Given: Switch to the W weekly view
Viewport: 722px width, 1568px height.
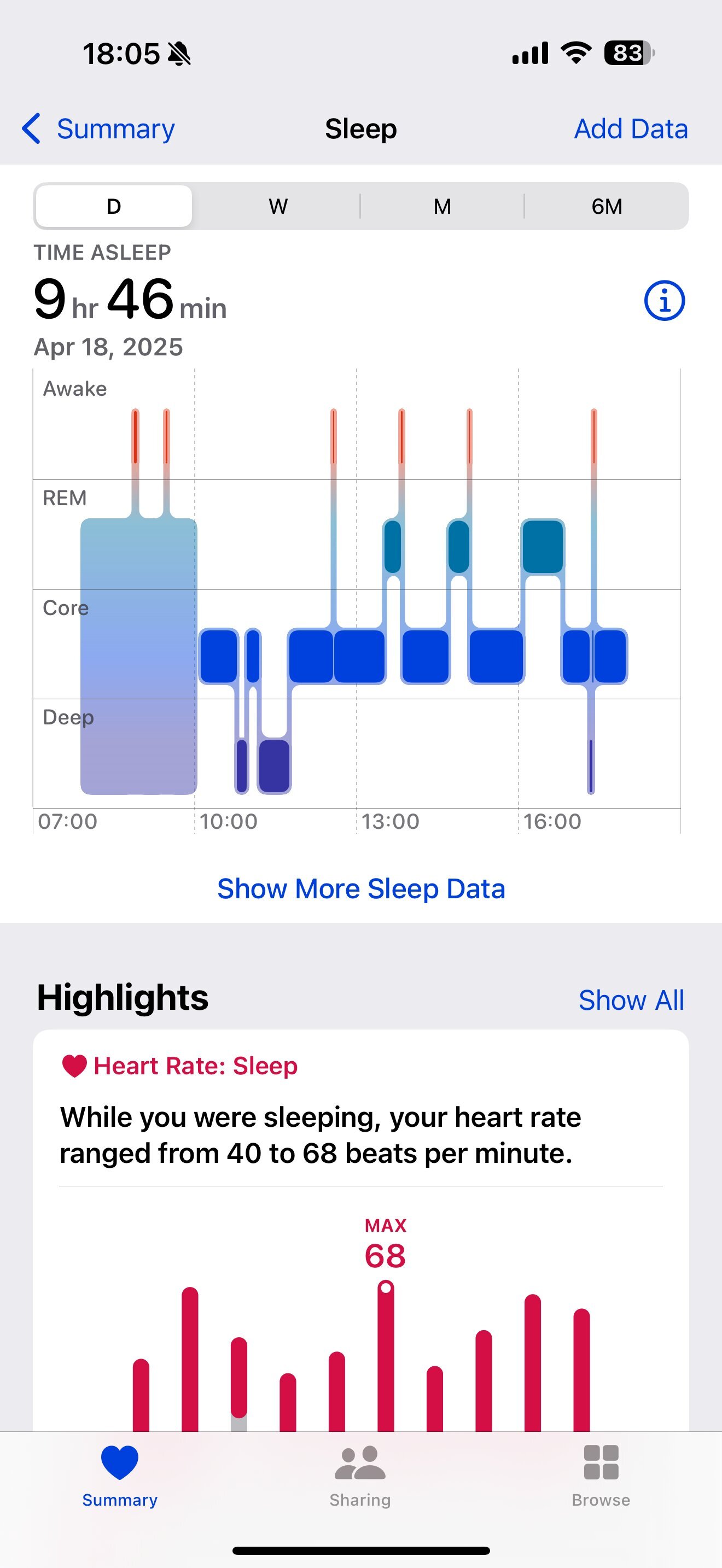Looking at the screenshot, I should 278,206.
